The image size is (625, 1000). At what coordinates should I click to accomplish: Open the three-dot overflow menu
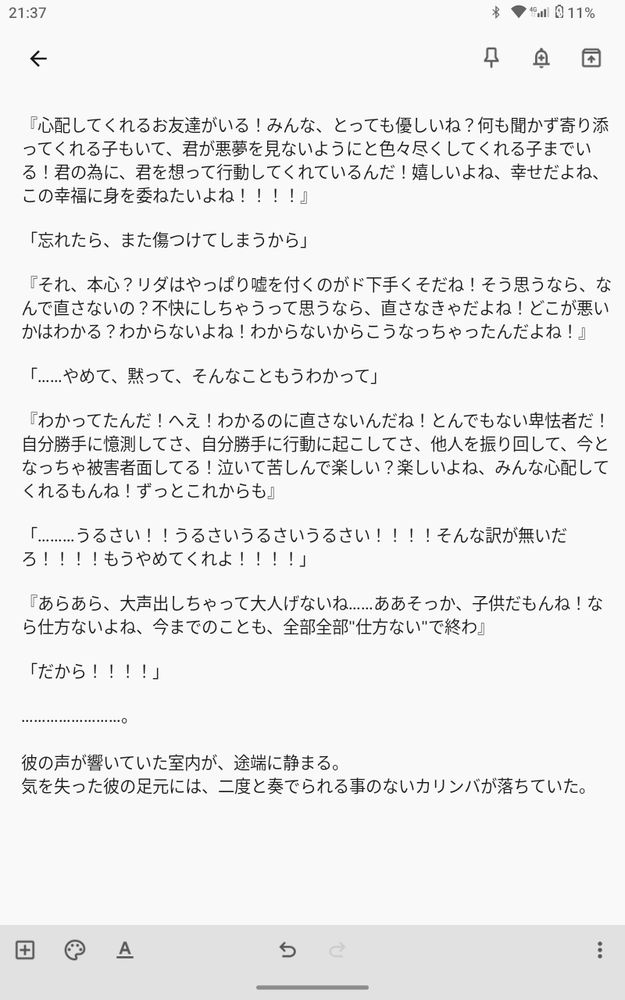pyautogui.click(x=599, y=950)
